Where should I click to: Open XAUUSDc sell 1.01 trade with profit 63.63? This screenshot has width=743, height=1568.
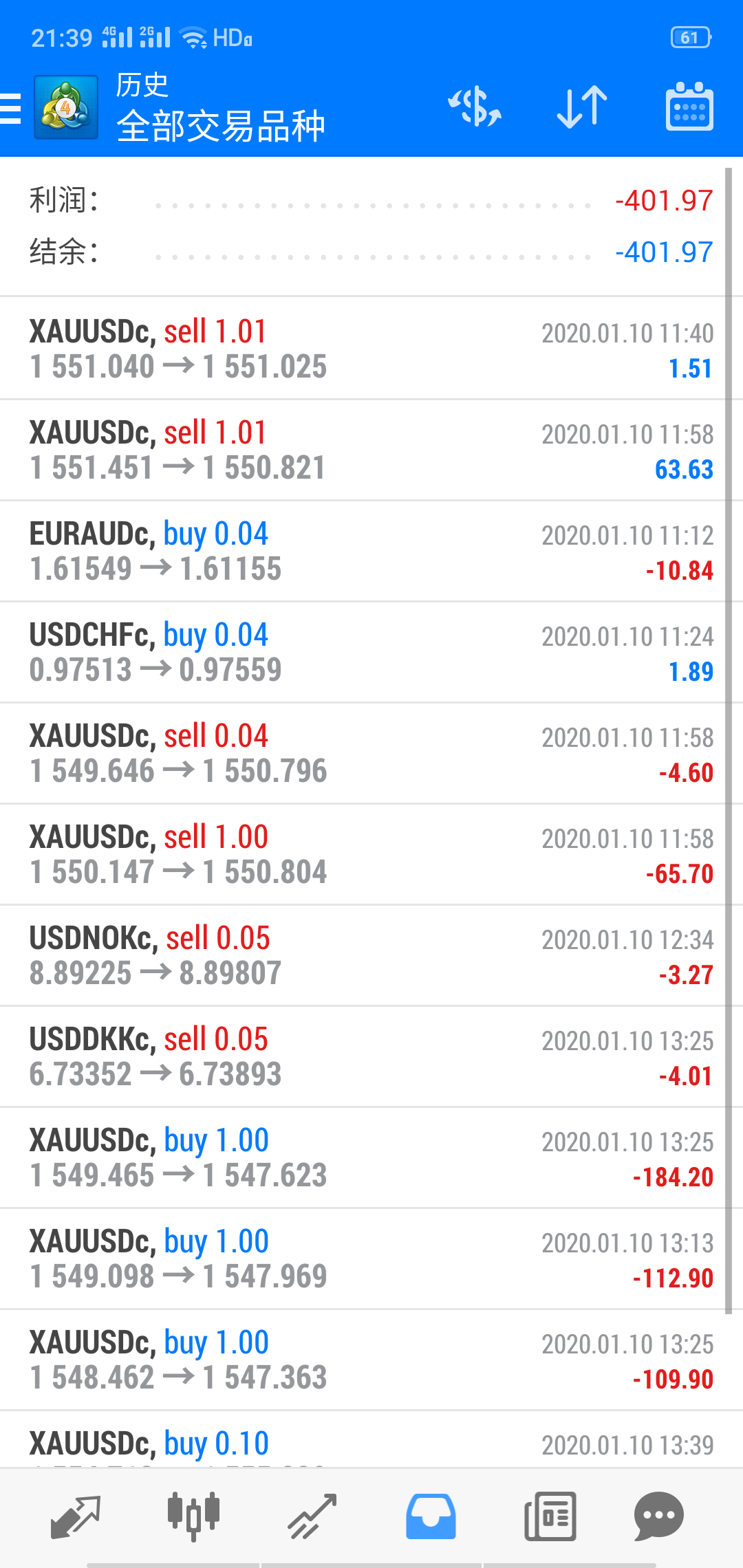pos(371,450)
